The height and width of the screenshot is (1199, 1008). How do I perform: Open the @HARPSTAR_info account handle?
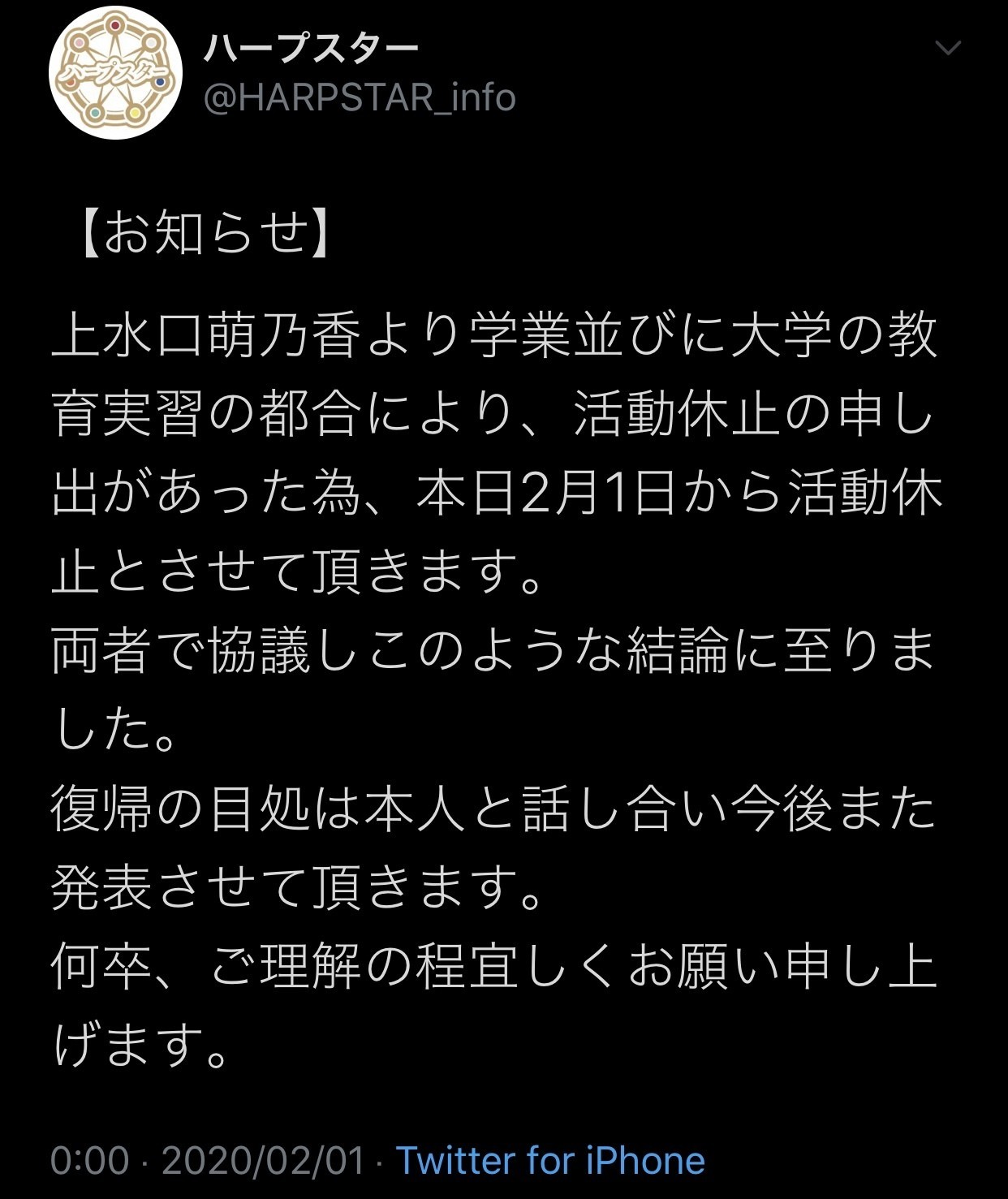tap(360, 98)
